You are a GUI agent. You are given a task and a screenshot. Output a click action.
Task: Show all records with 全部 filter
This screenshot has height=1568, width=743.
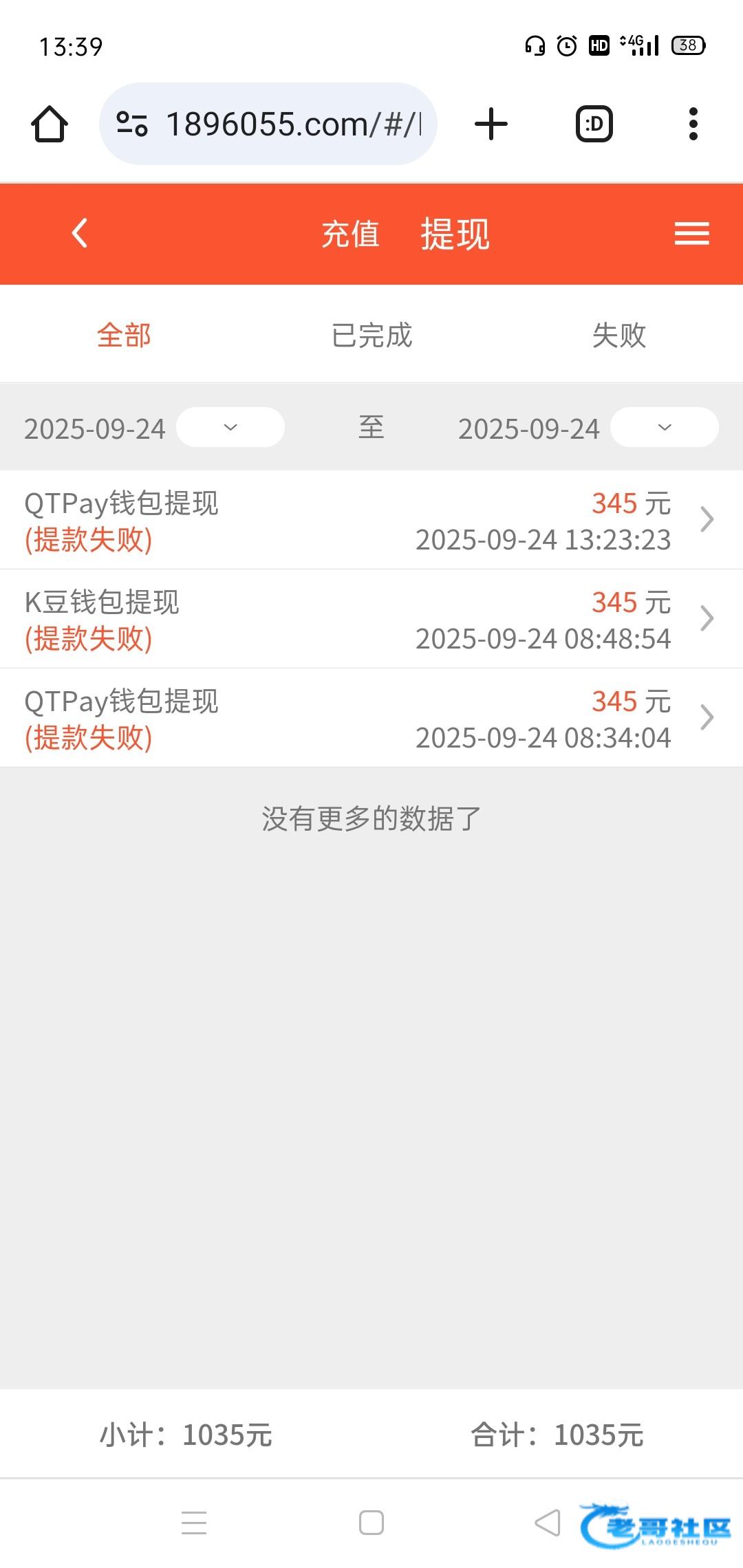(124, 336)
